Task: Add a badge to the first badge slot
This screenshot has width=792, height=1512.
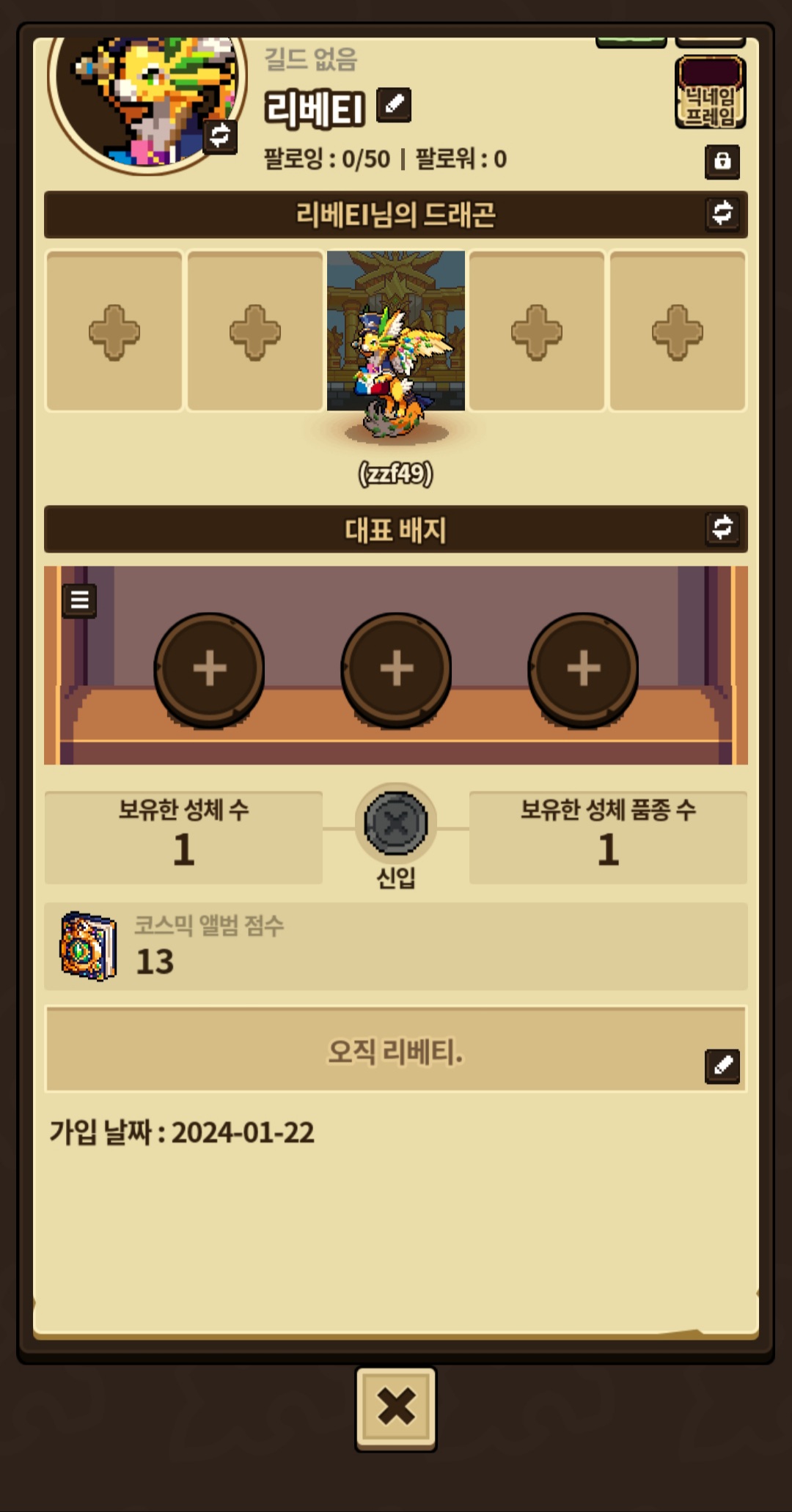Action: click(x=209, y=668)
